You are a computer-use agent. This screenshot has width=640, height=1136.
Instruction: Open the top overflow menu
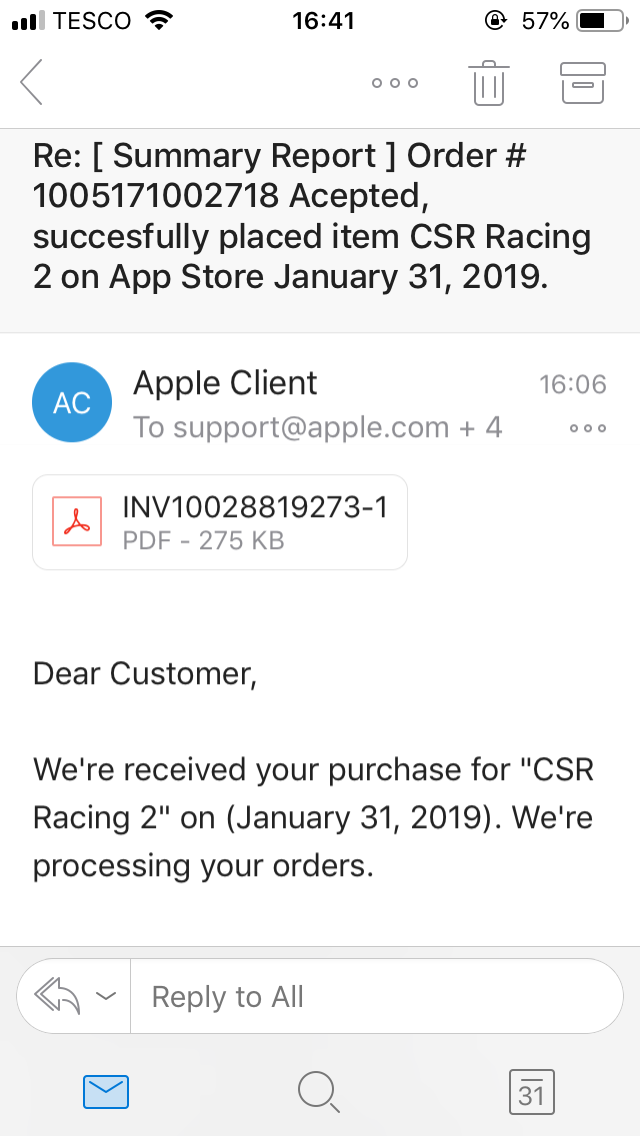pos(395,83)
